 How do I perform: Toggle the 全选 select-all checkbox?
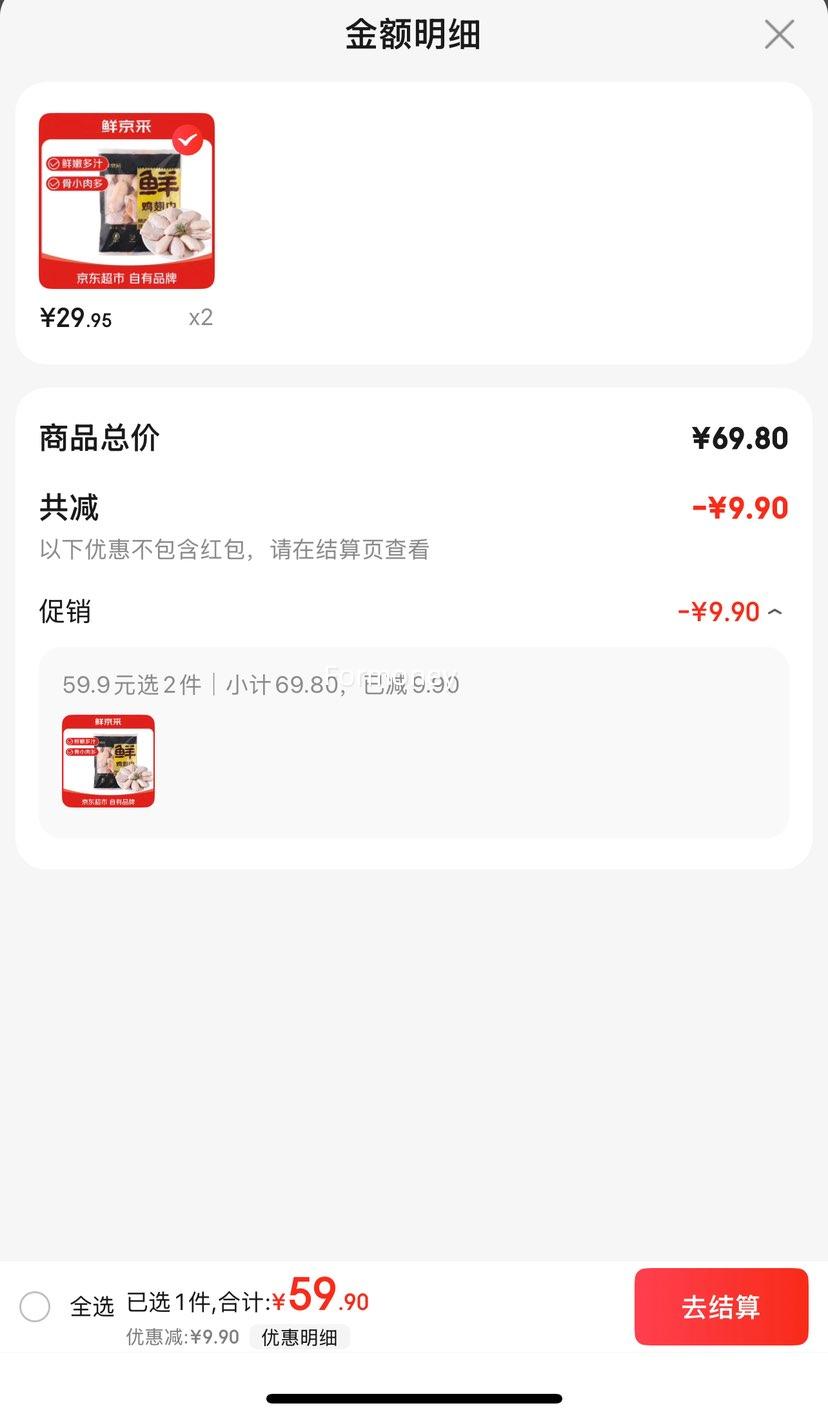click(35, 1306)
